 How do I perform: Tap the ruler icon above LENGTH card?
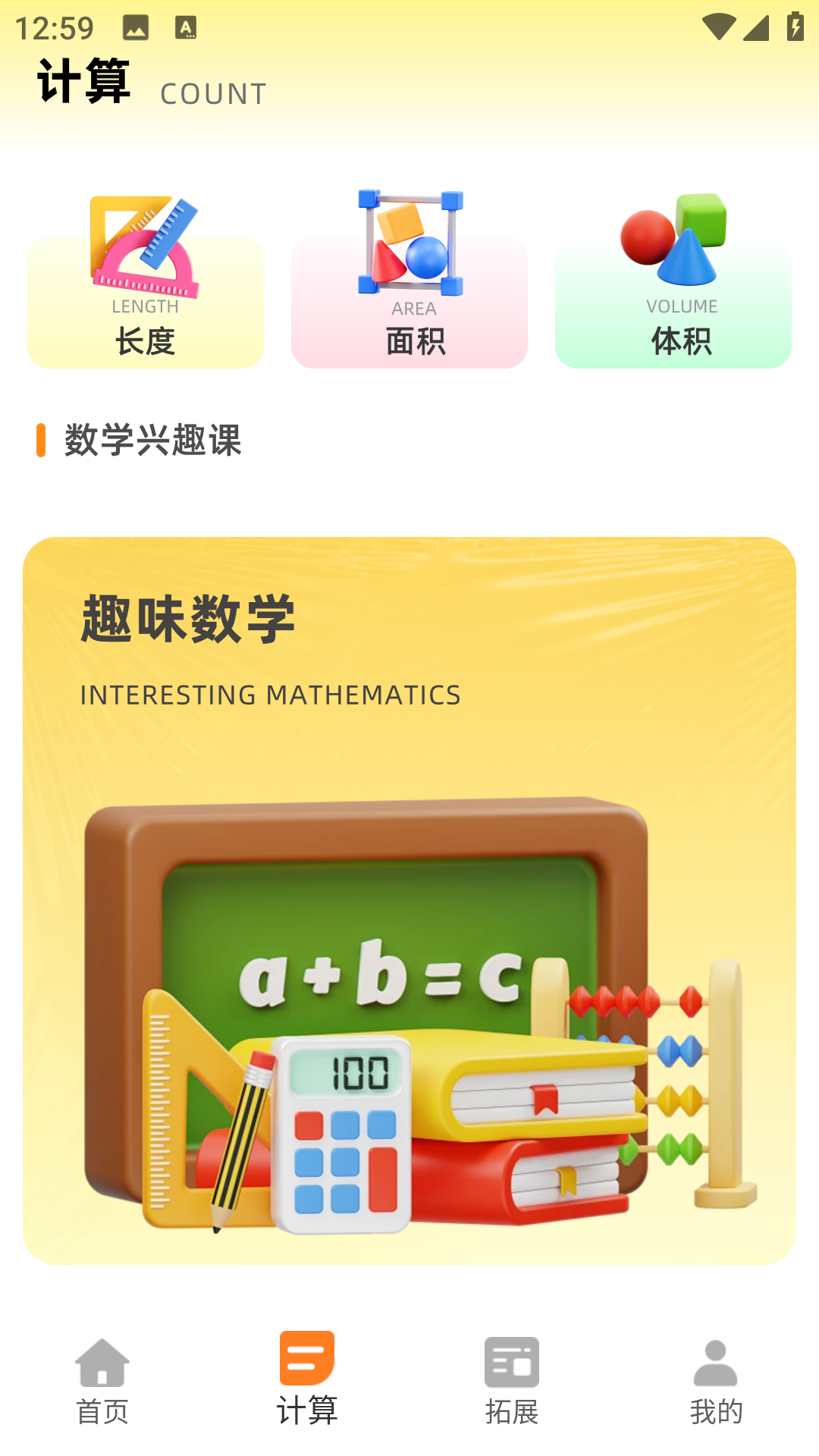(145, 243)
